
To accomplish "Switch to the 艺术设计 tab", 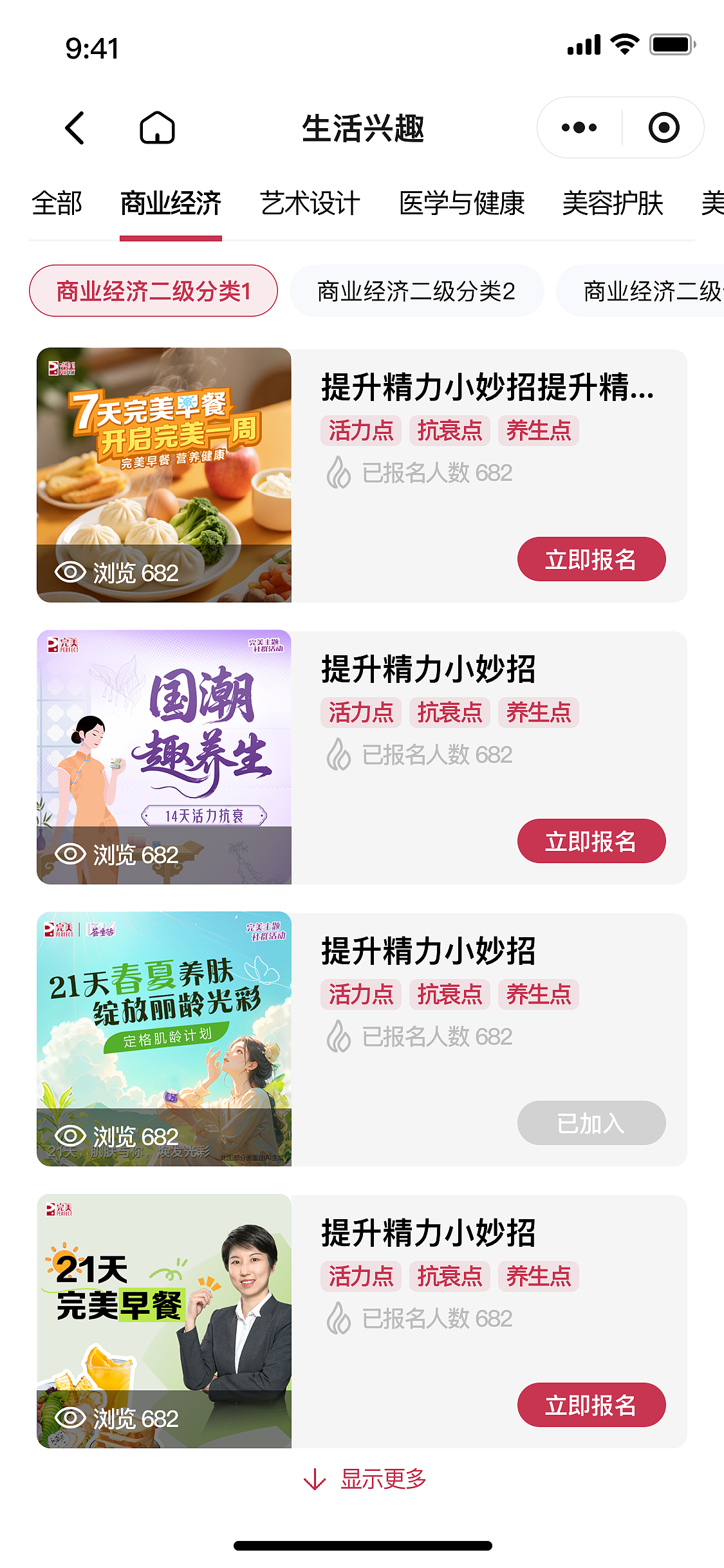I will (308, 203).
